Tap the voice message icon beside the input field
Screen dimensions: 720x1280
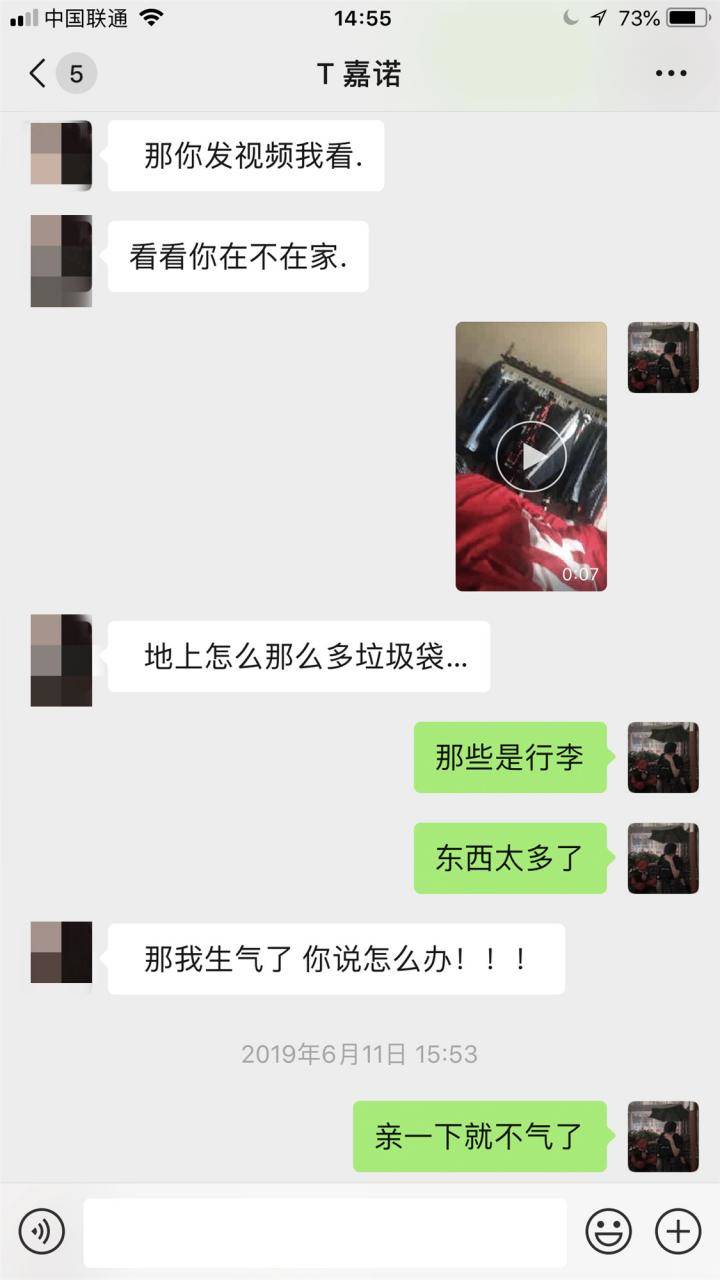pyautogui.click(x=39, y=1232)
